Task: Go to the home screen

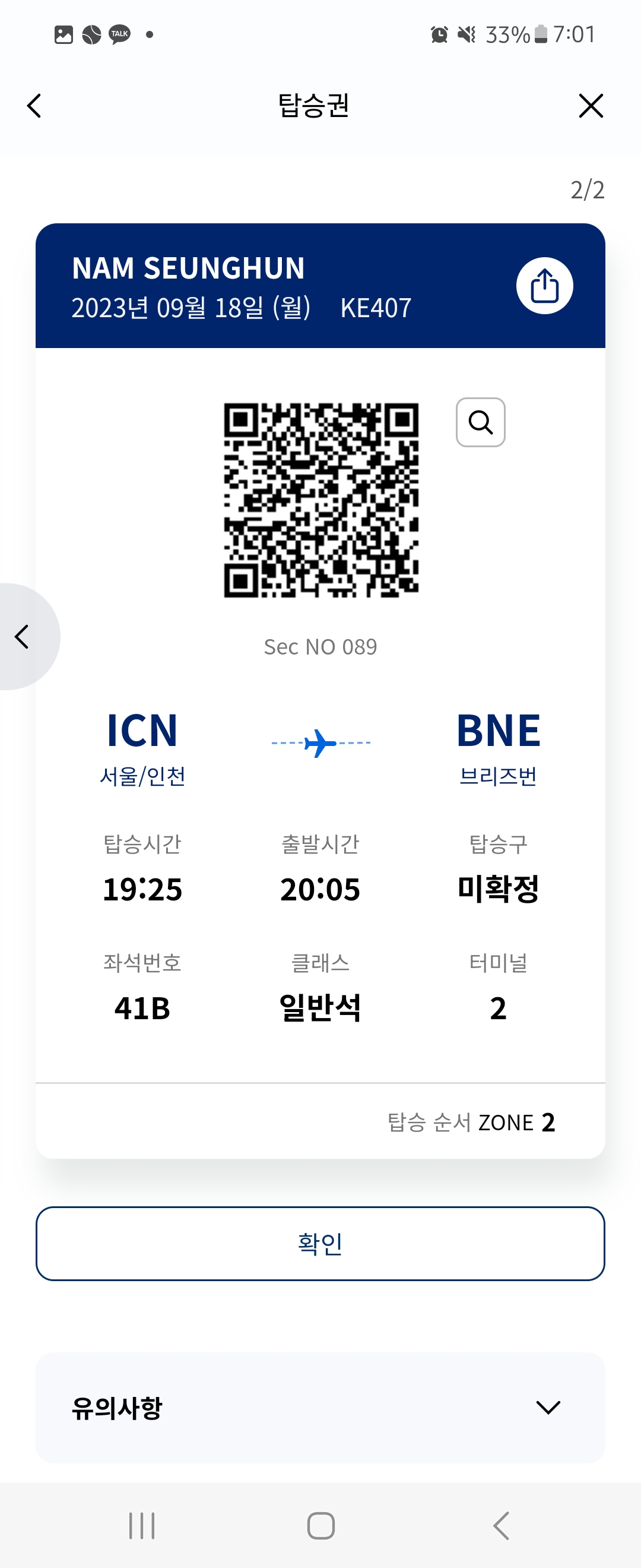Action: [x=320, y=1526]
